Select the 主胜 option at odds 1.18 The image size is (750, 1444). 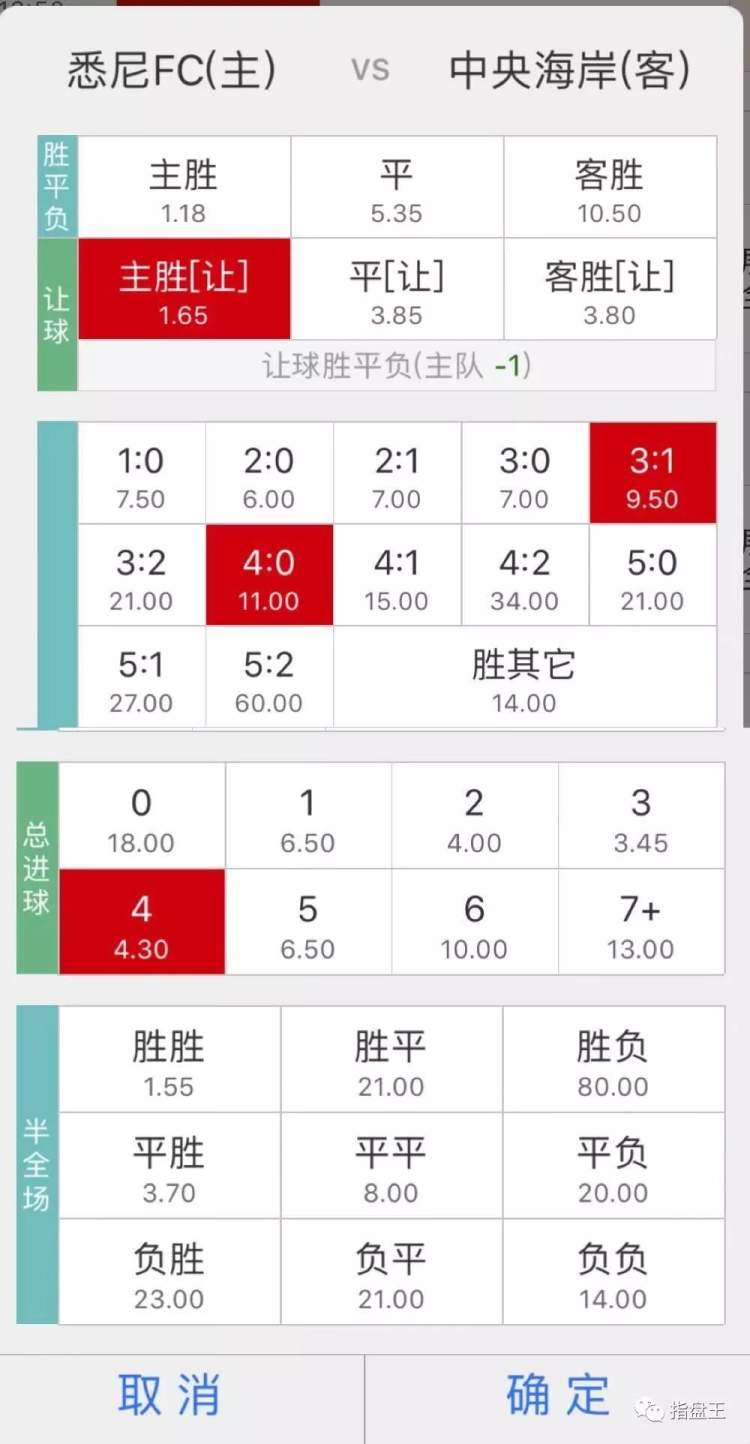click(x=184, y=188)
